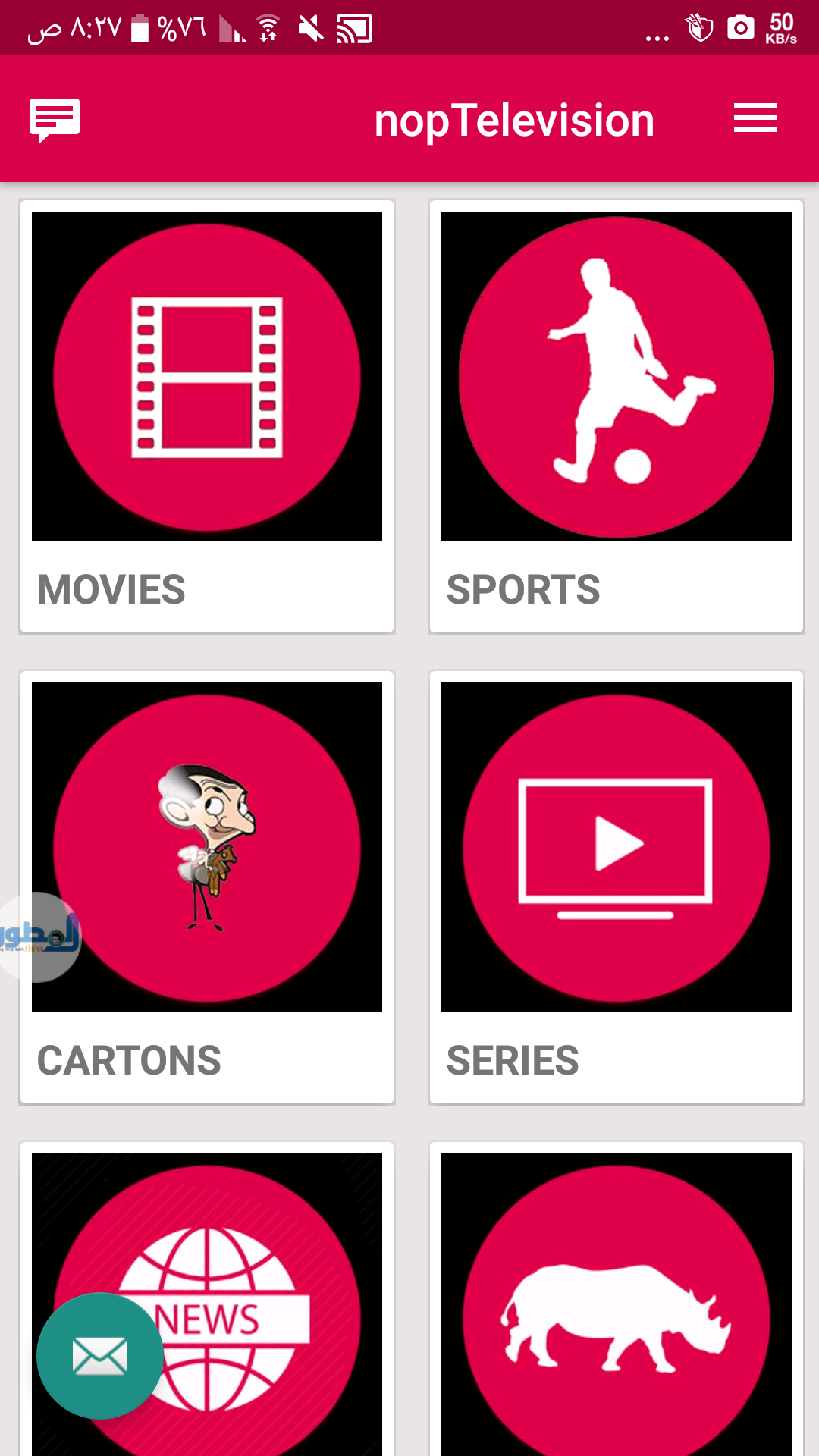View the SERIES category

(x=616, y=886)
